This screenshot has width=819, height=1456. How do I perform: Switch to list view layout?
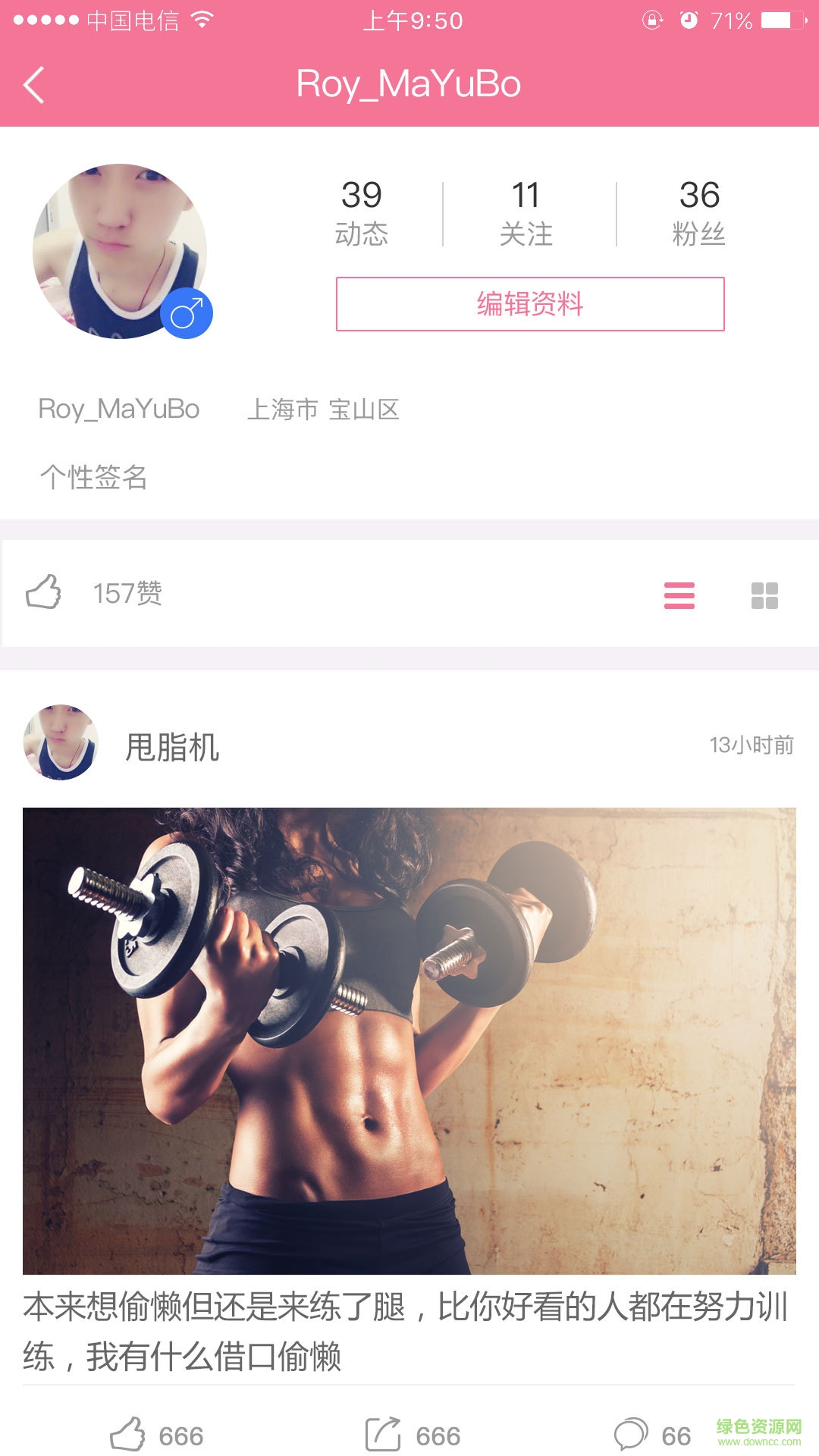(x=679, y=595)
